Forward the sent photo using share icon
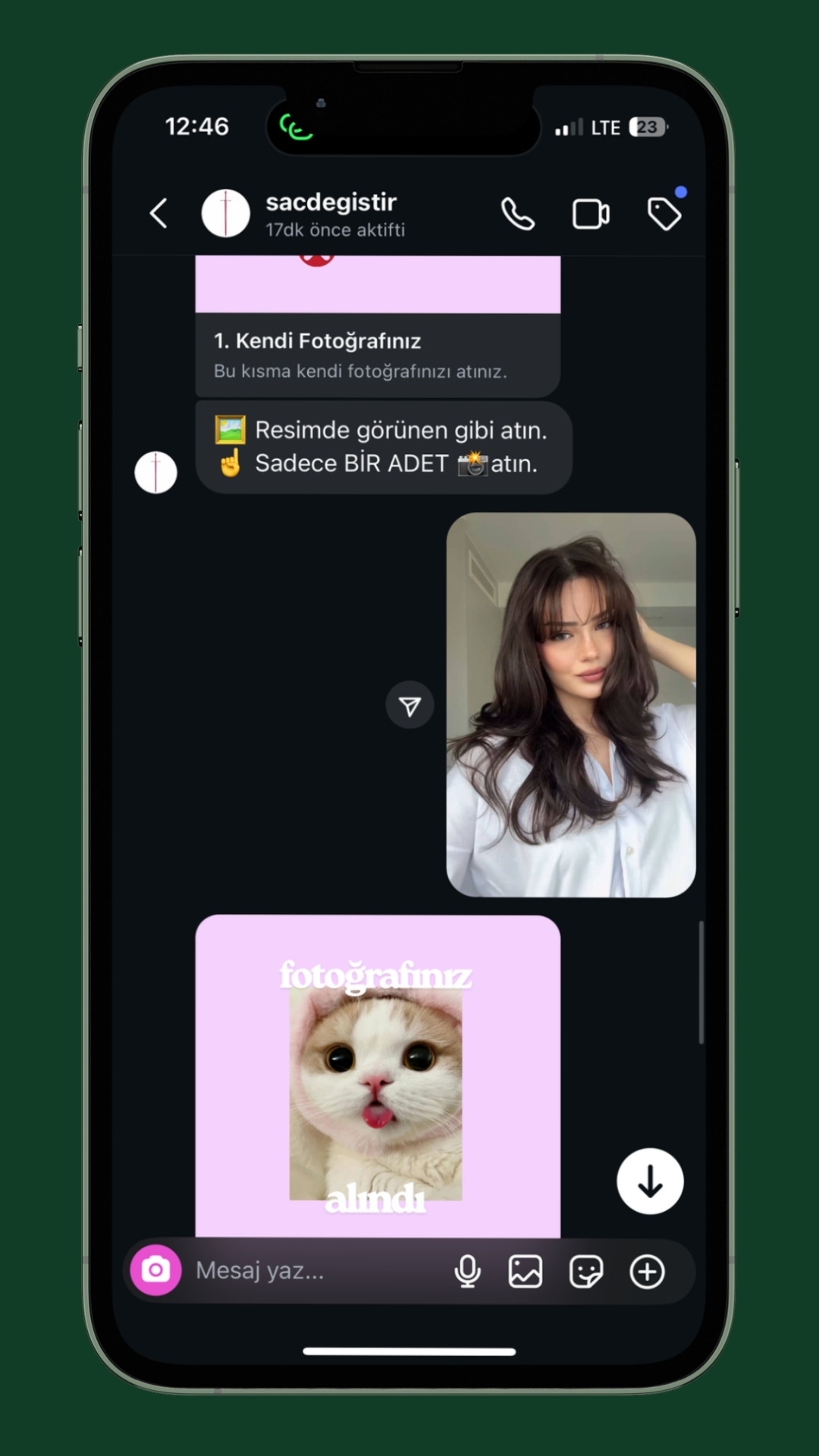 (409, 706)
